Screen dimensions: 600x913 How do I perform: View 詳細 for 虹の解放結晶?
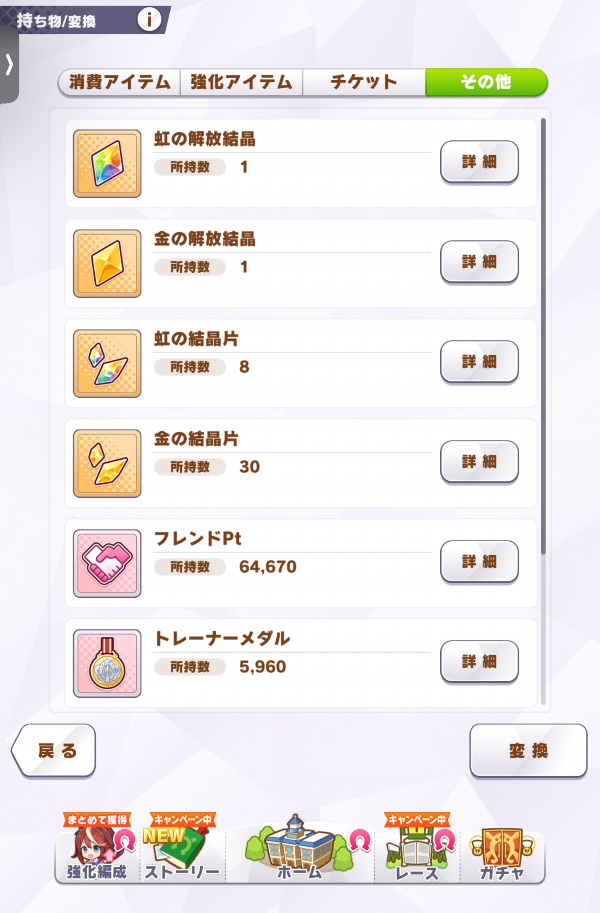[479, 162]
